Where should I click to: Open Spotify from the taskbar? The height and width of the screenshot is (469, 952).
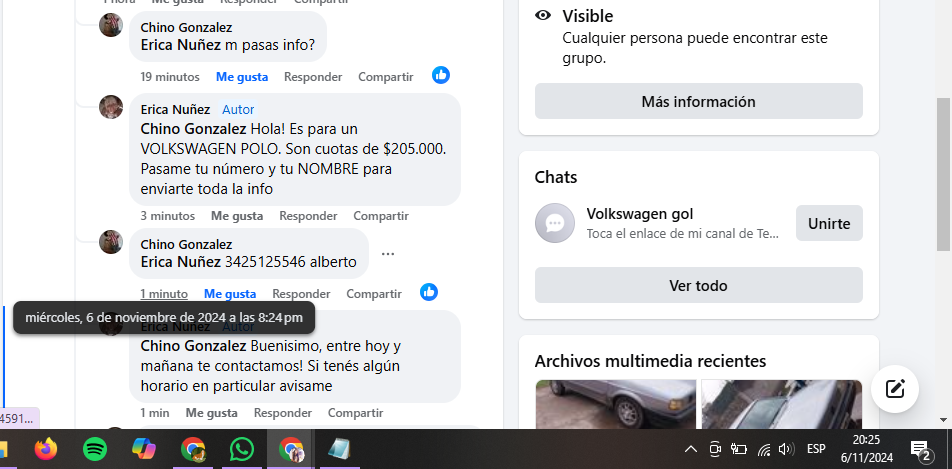click(95, 449)
